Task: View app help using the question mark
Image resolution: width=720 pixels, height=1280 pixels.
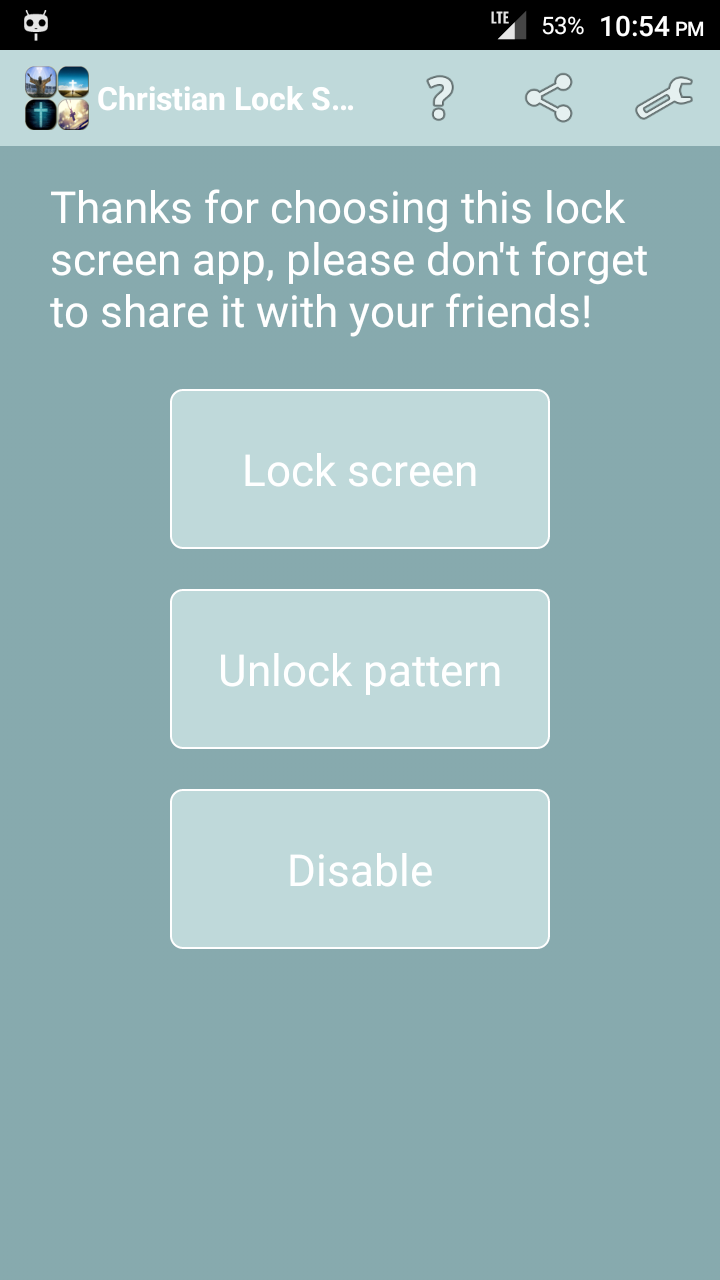Action: point(440,99)
